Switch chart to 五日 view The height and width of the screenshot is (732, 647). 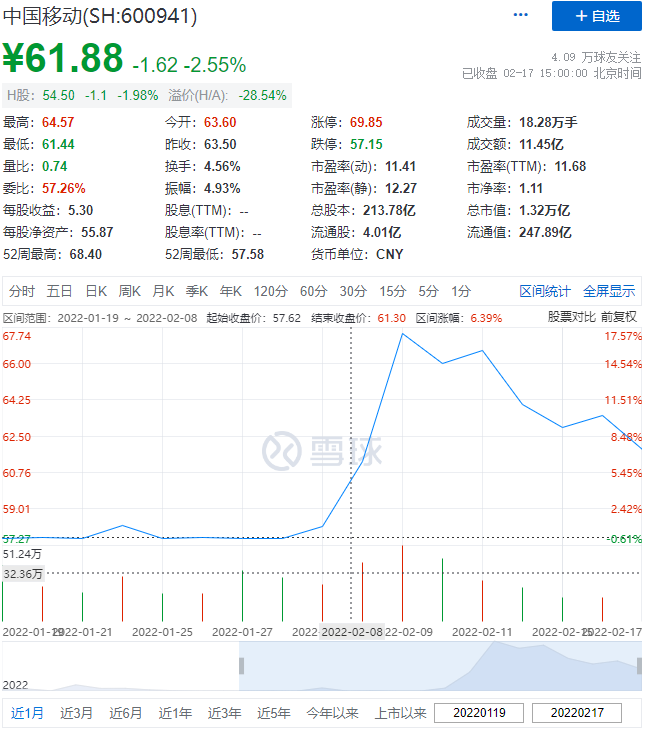[x=59, y=291]
